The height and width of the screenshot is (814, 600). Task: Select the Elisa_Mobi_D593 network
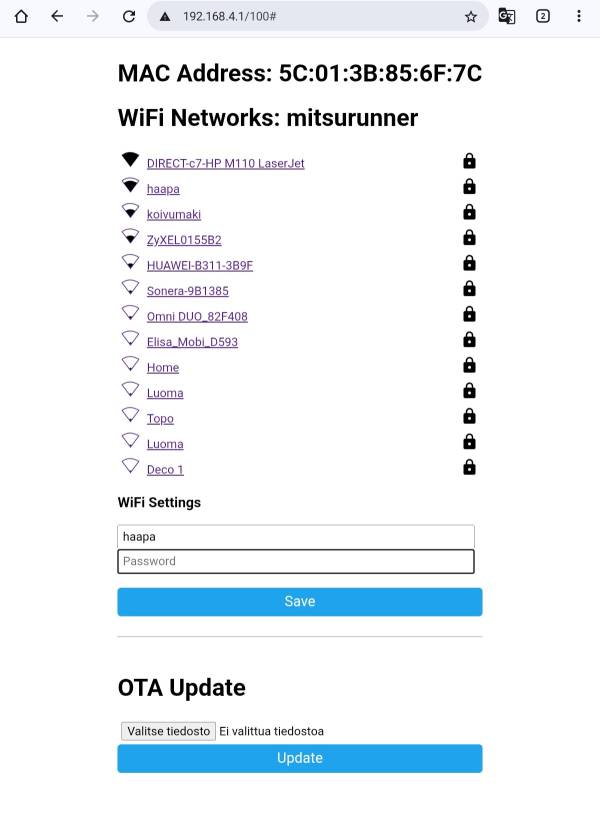point(192,342)
